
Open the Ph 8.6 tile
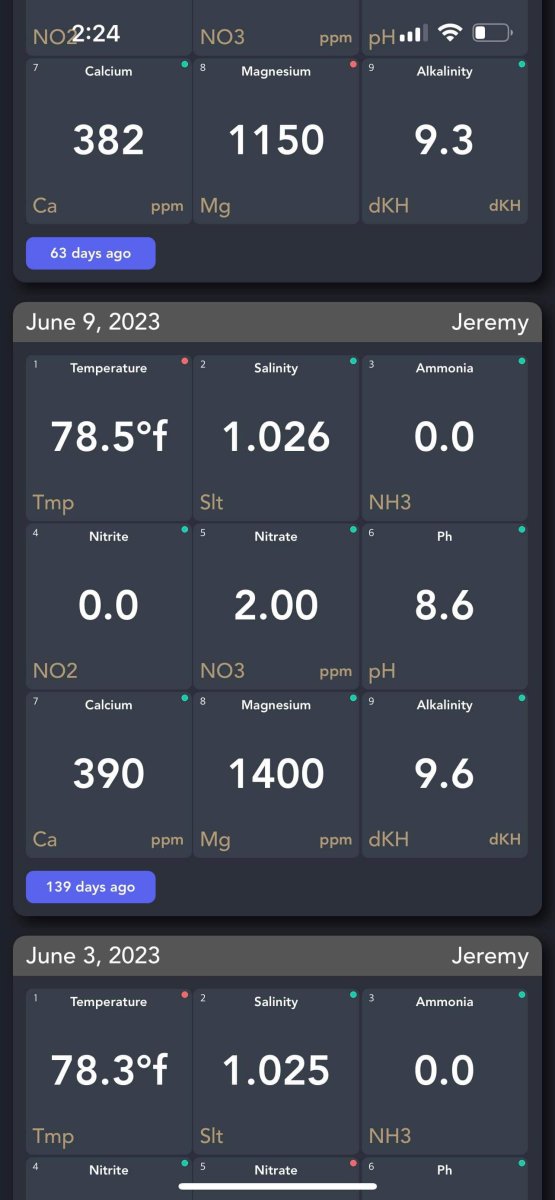tap(444, 606)
